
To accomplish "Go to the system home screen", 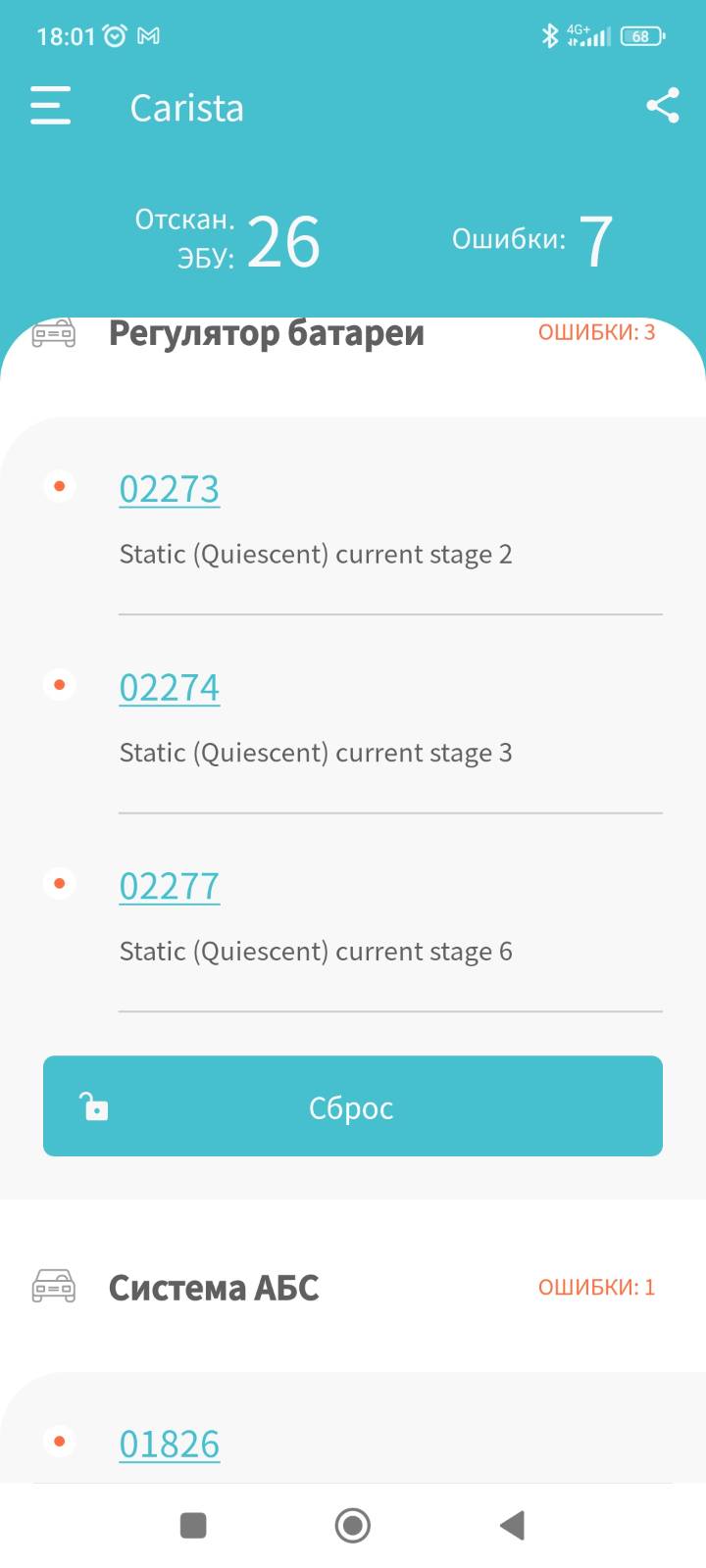I will [353, 1526].
